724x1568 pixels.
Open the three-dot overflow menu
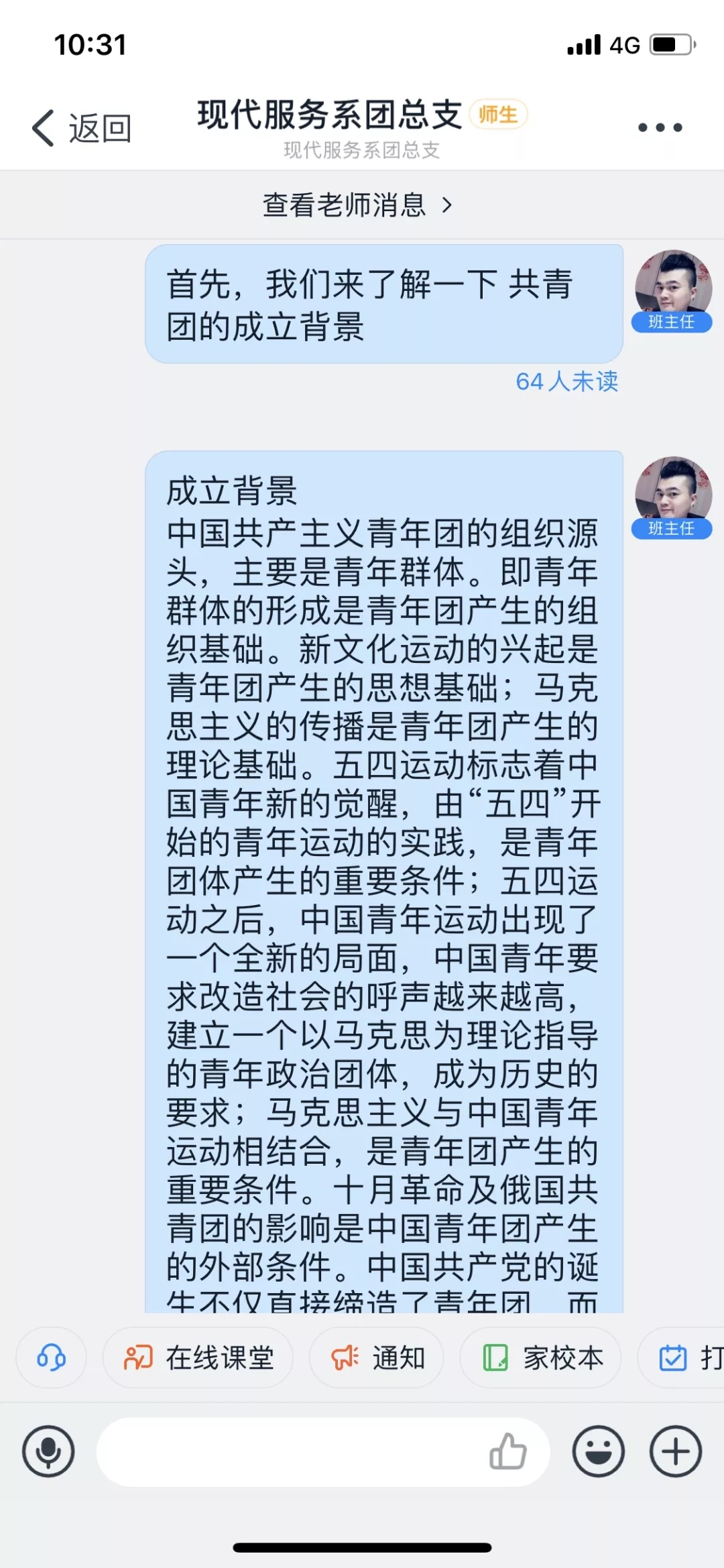click(660, 127)
